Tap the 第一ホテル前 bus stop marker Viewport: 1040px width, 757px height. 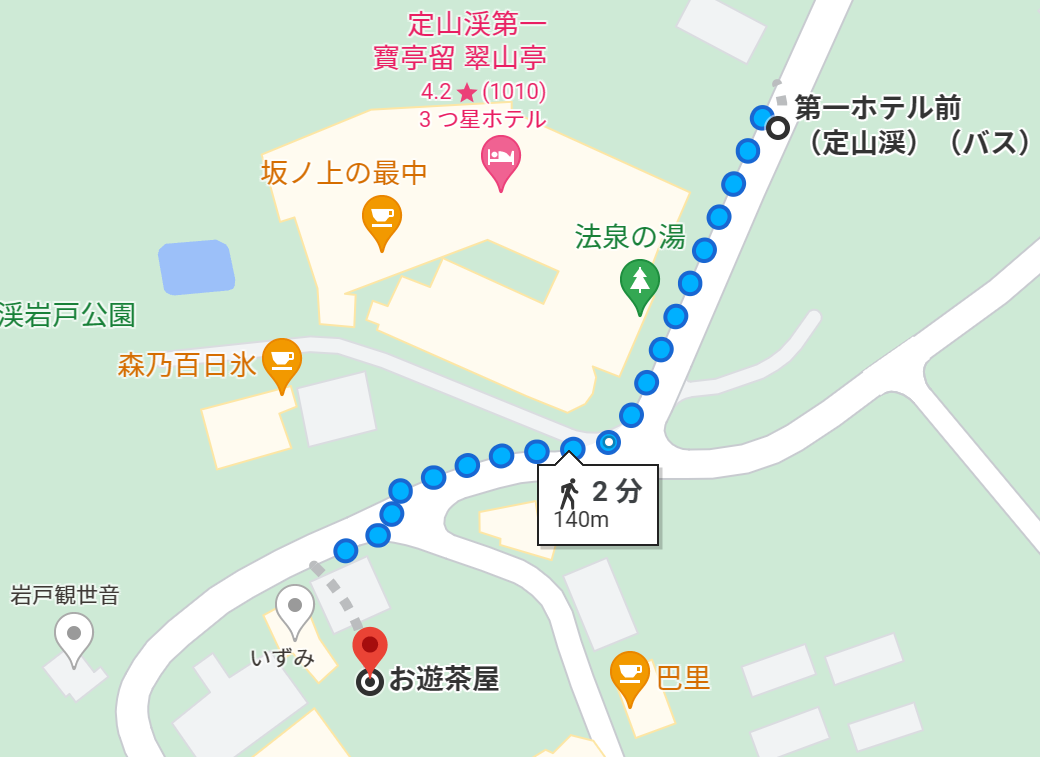click(x=777, y=127)
